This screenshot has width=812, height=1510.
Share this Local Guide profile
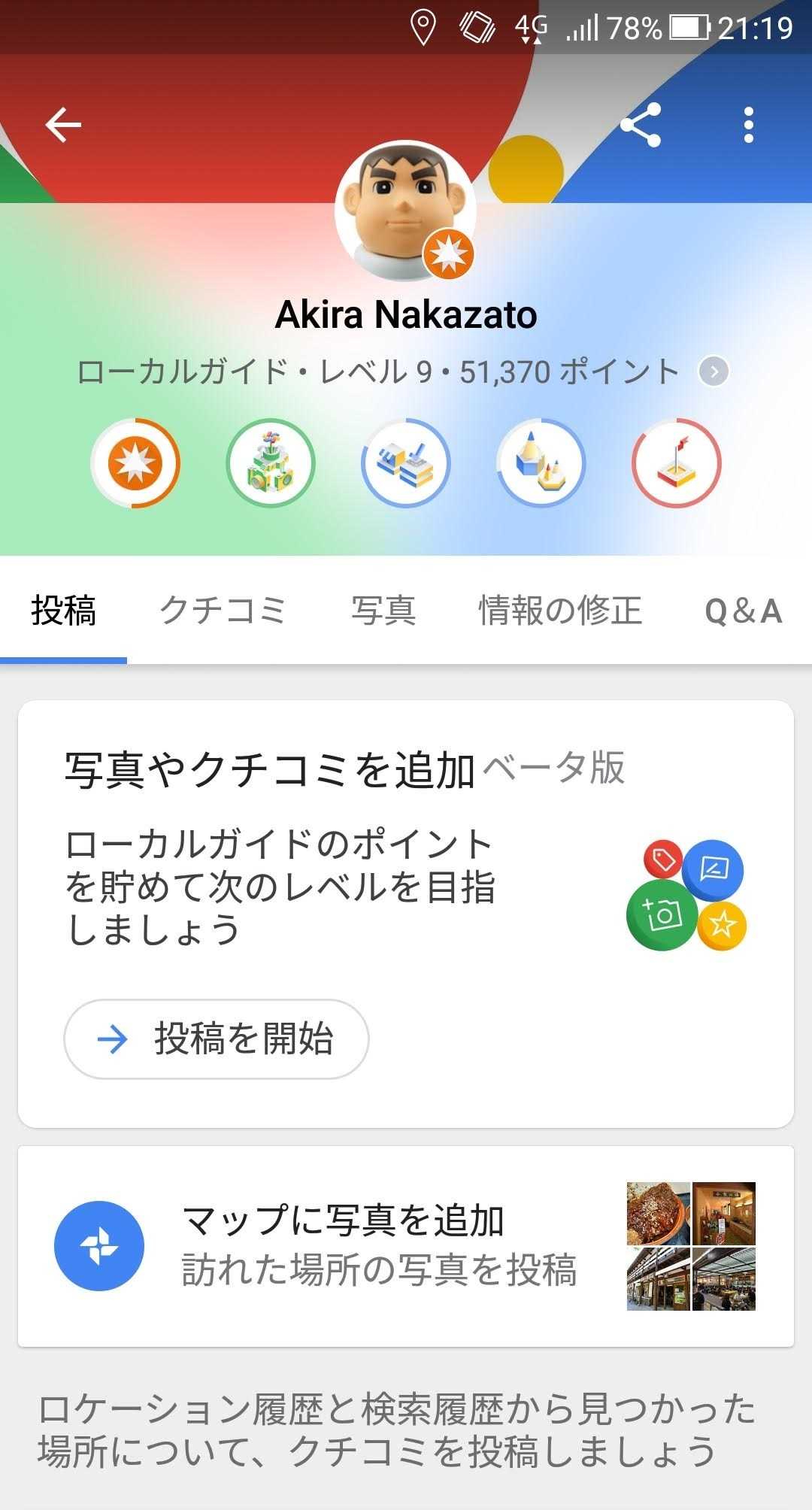[x=641, y=125]
